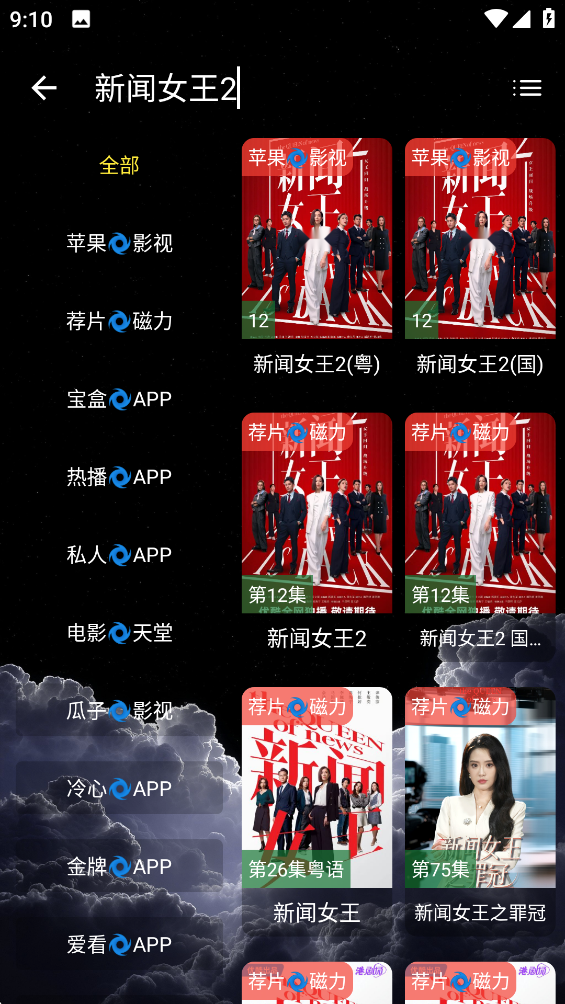Choose the 冷心APP source
Viewport: 565px width, 1004px height.
tap(119, 788)
